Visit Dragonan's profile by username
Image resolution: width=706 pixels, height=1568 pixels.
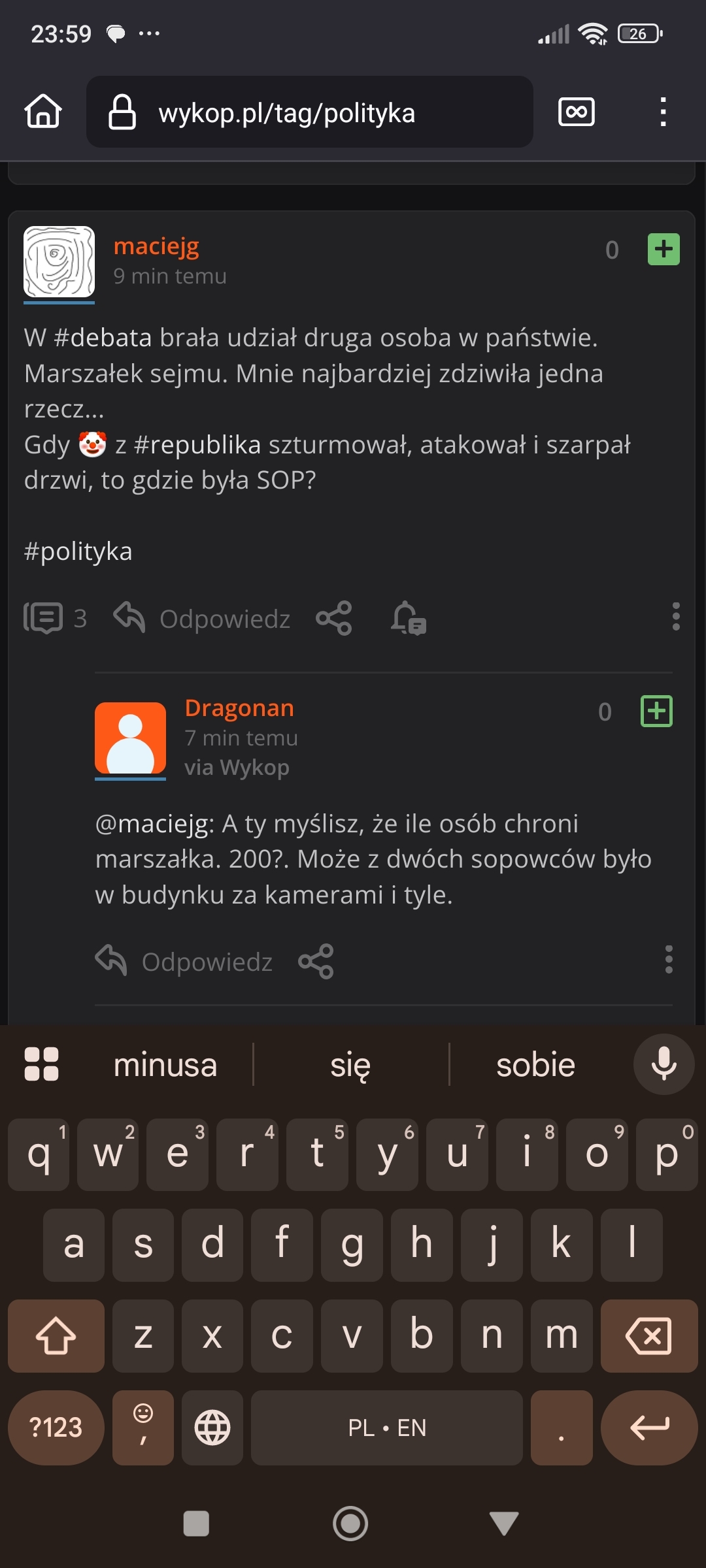coord(239,708)
